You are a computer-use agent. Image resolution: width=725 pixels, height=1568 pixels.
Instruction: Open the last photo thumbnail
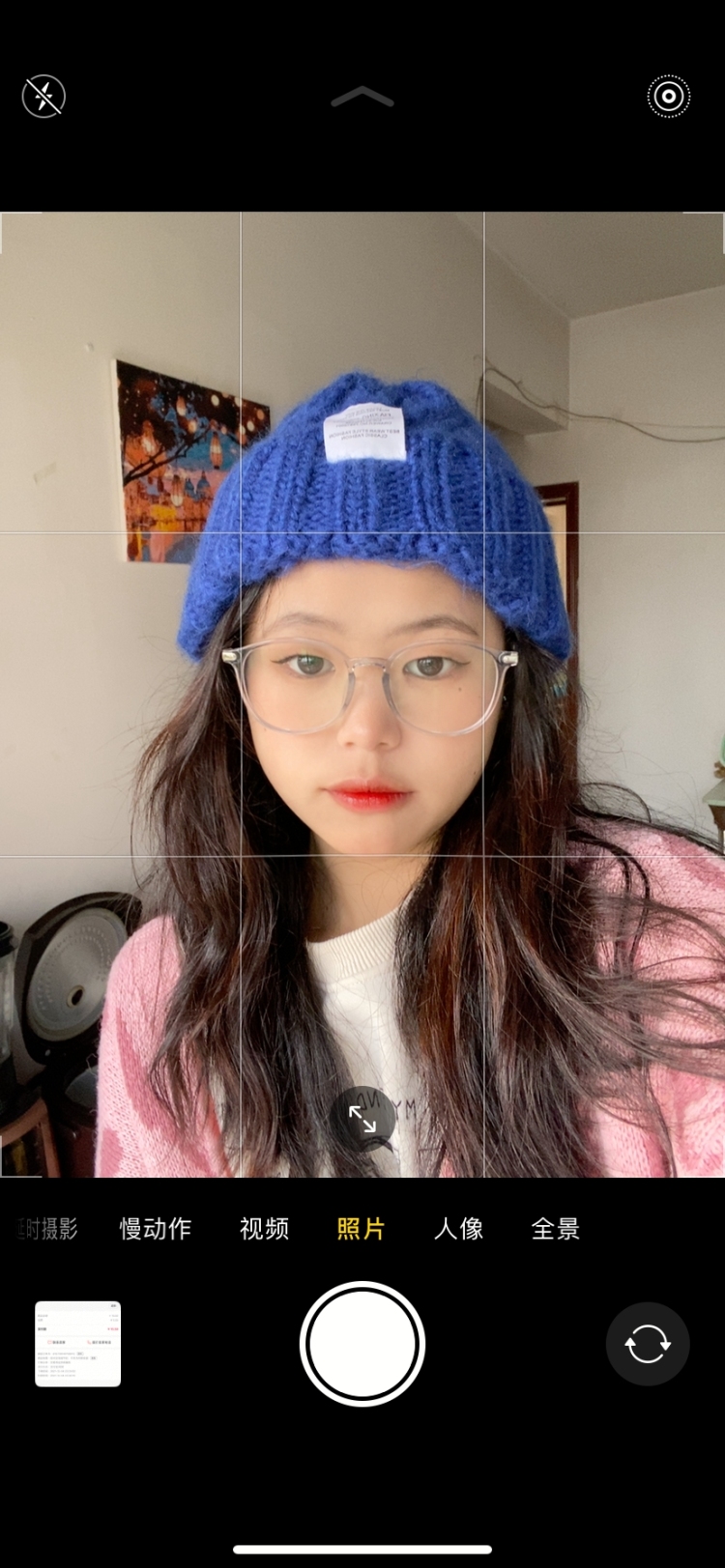pyautogui.click(x=78, y=1344)
